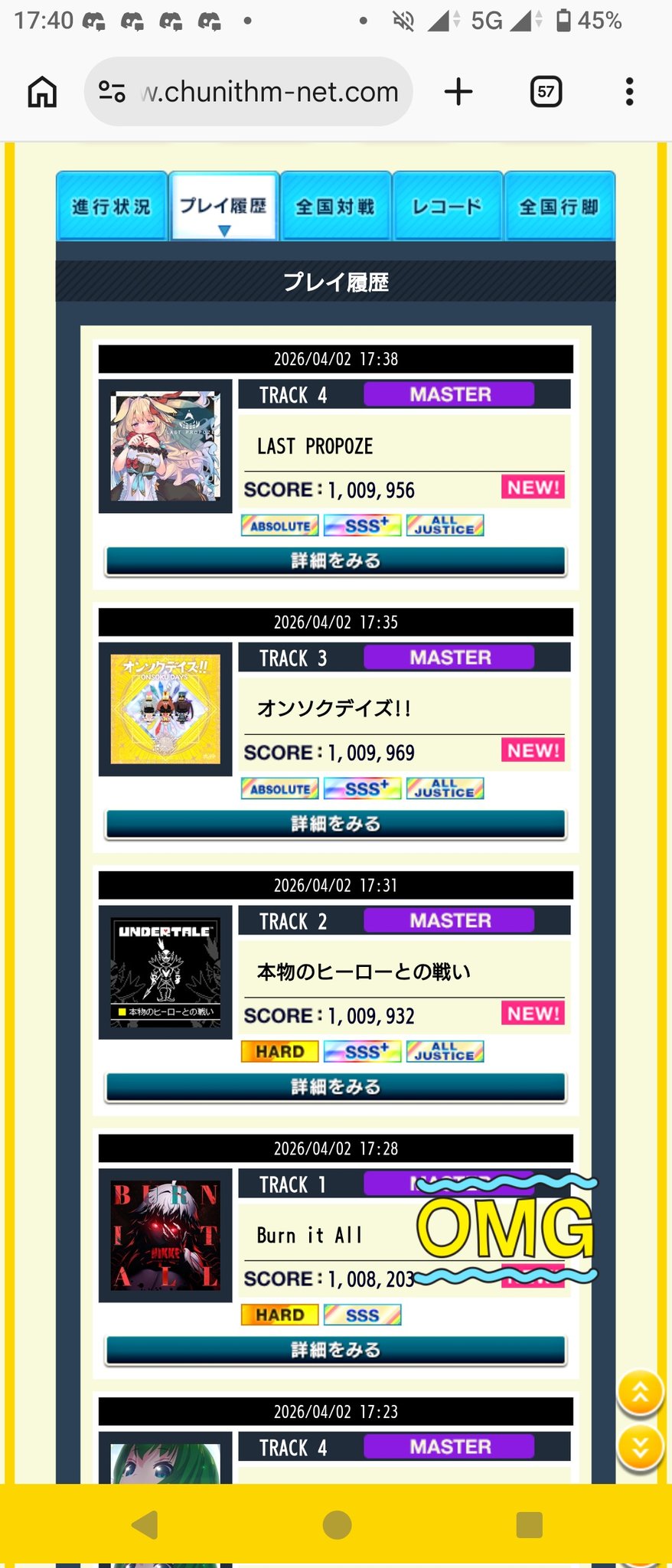Open the レコード tab

coord(447,207)
